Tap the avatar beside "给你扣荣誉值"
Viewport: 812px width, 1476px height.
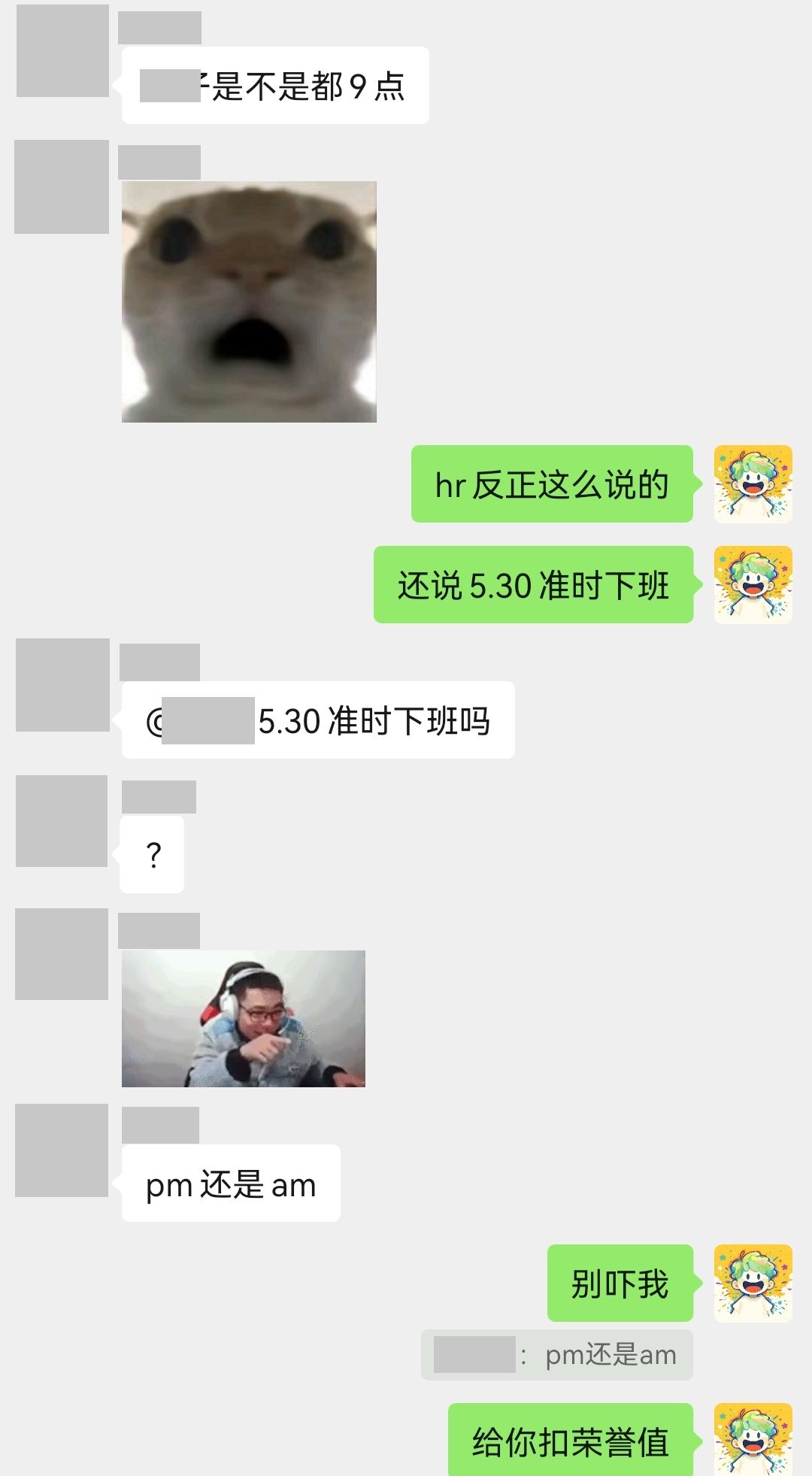(x=753, y=1439)
